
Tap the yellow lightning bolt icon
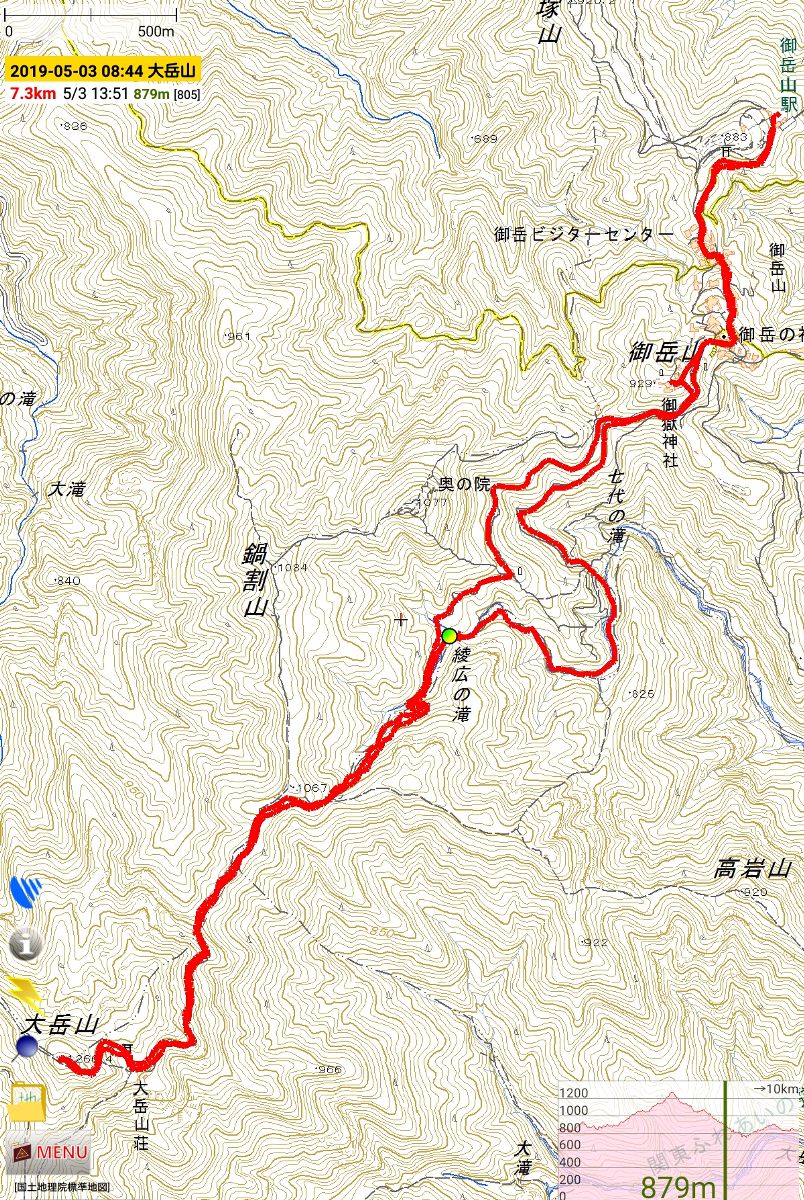25,990
